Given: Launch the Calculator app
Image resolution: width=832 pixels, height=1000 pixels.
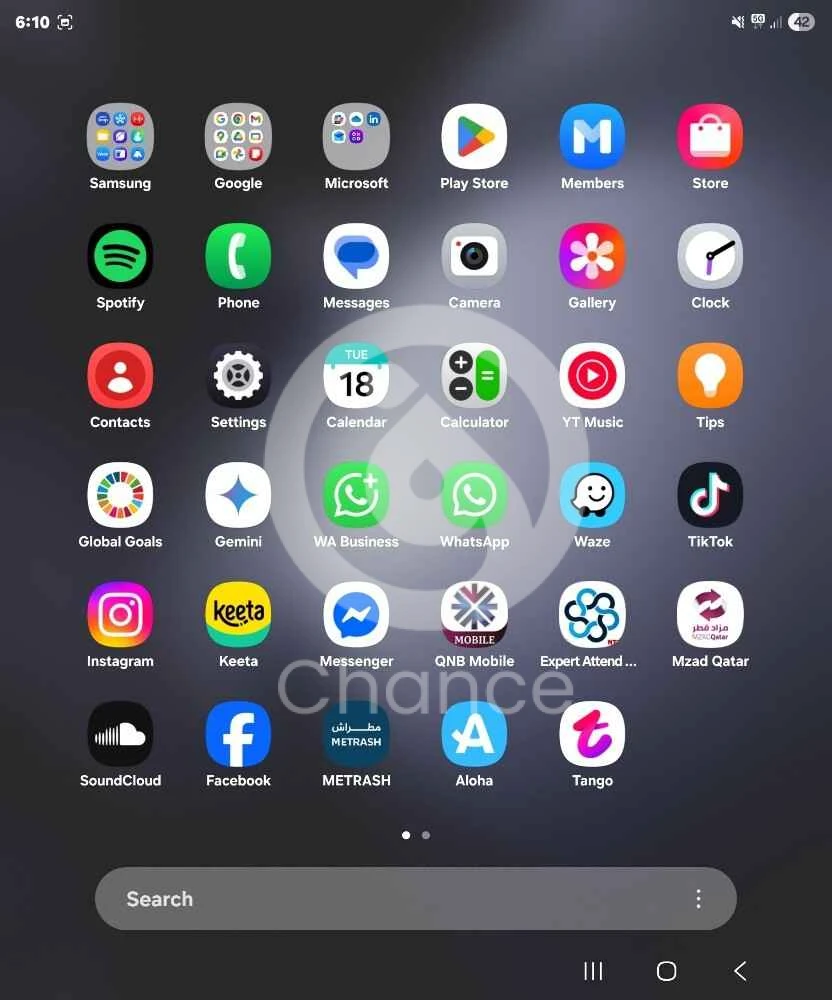Looking at the screenshot, I should 474,376.
